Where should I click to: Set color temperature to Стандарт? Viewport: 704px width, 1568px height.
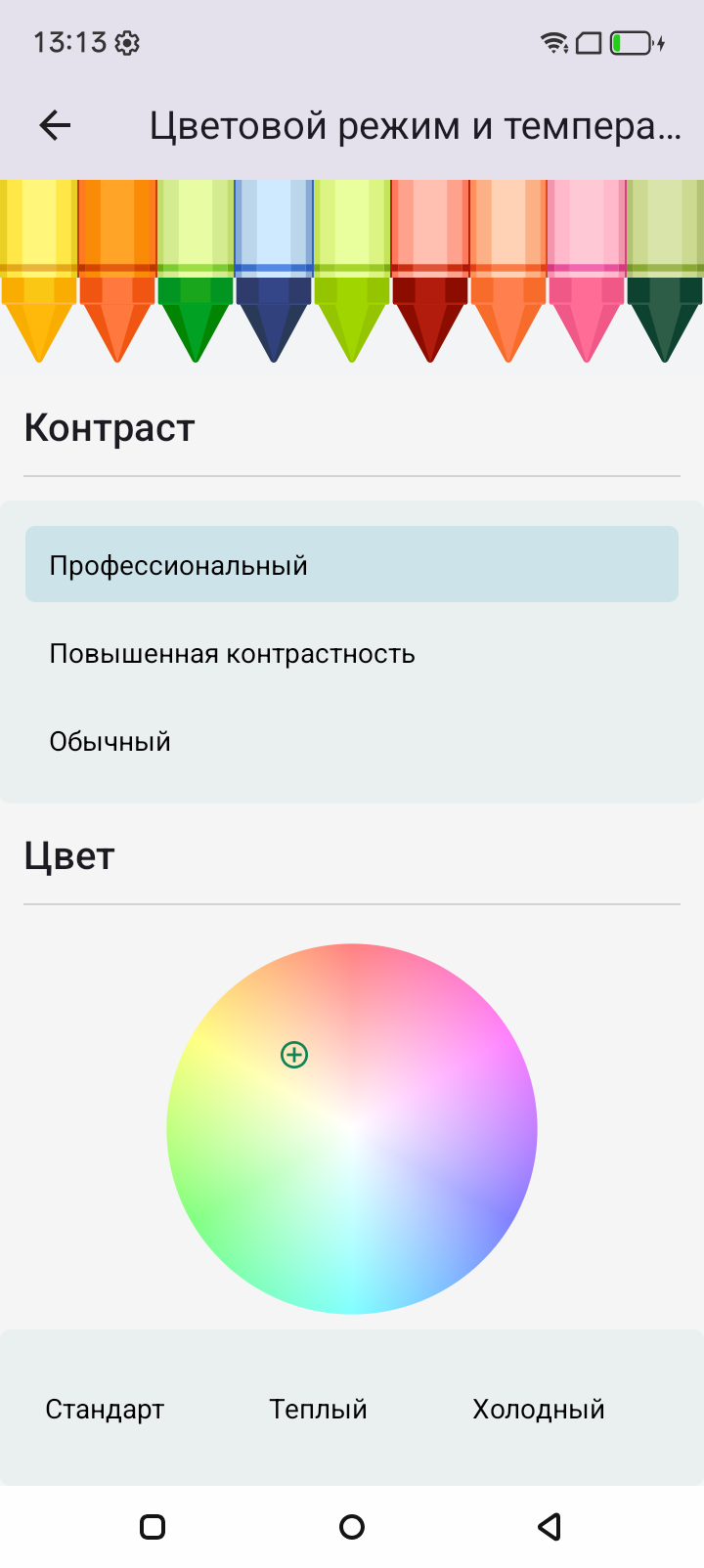point(105,1410)
